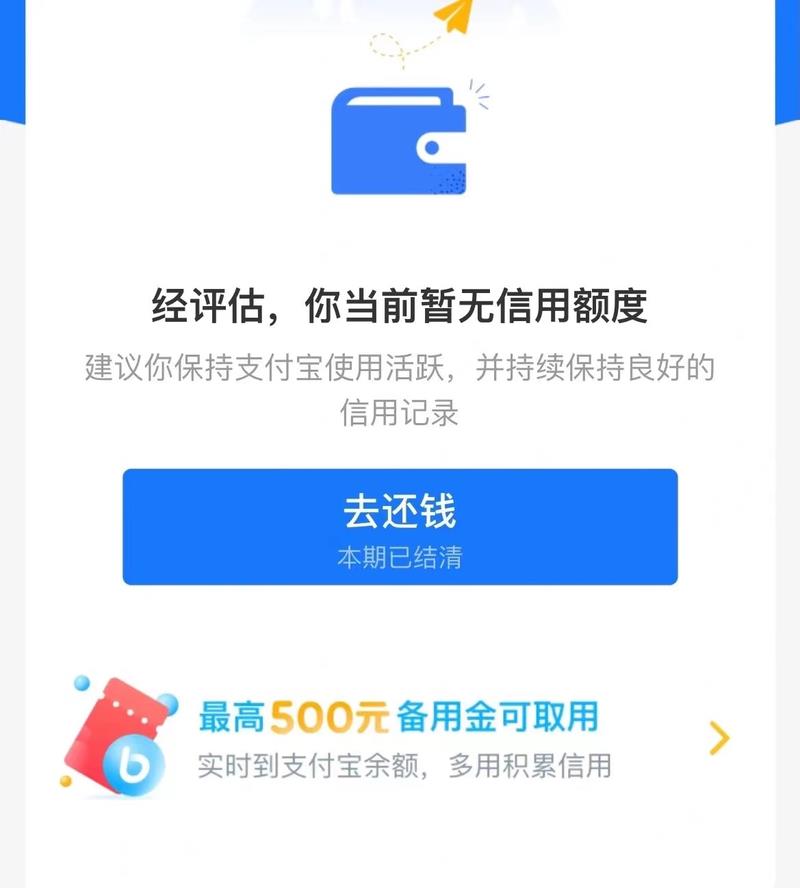
Task: Click the paper airplane icon above the wallet
Action: [453, 20]
